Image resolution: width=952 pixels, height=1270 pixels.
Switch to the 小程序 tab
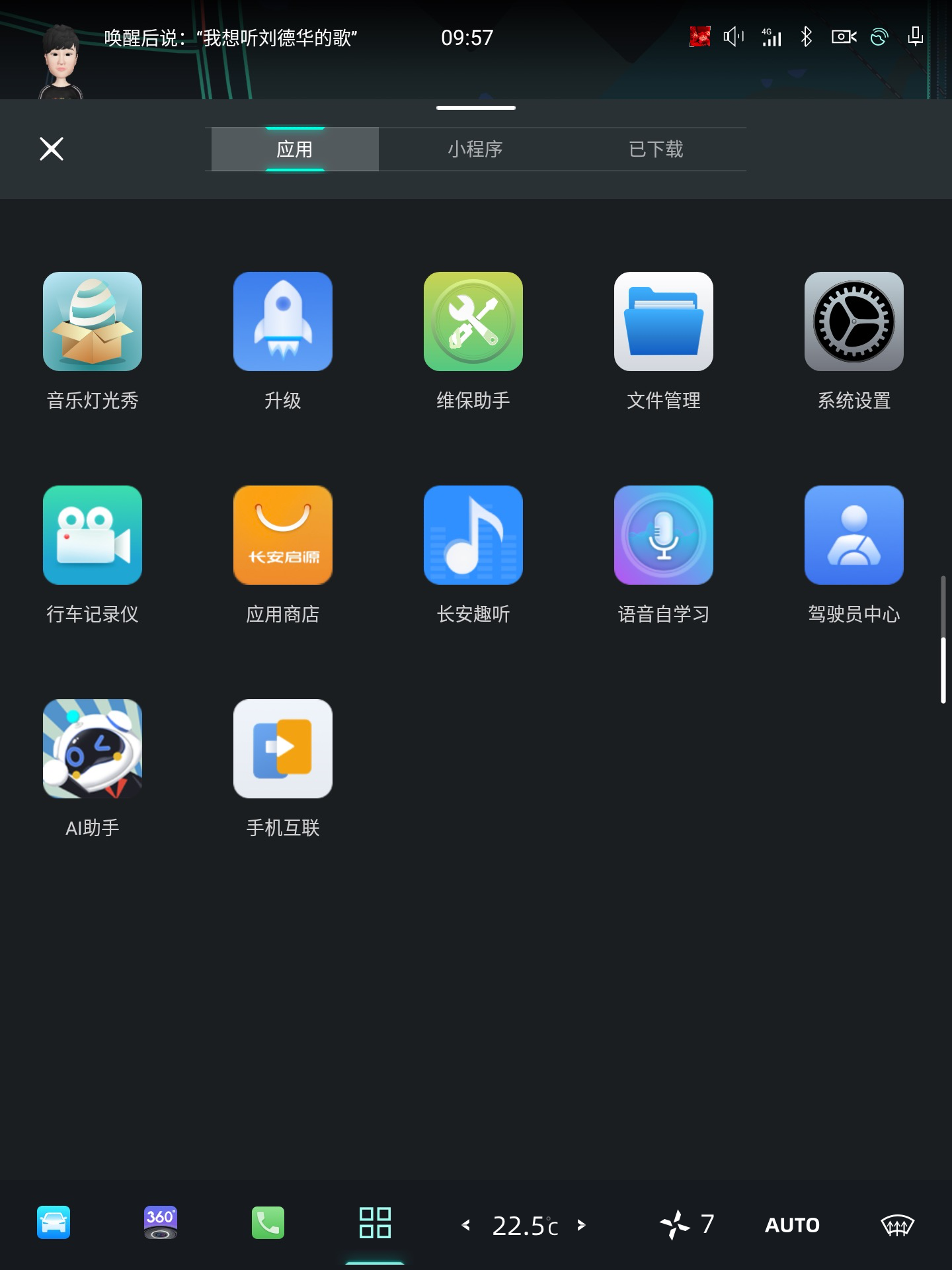pyautogui.click(x=475, y=149)
